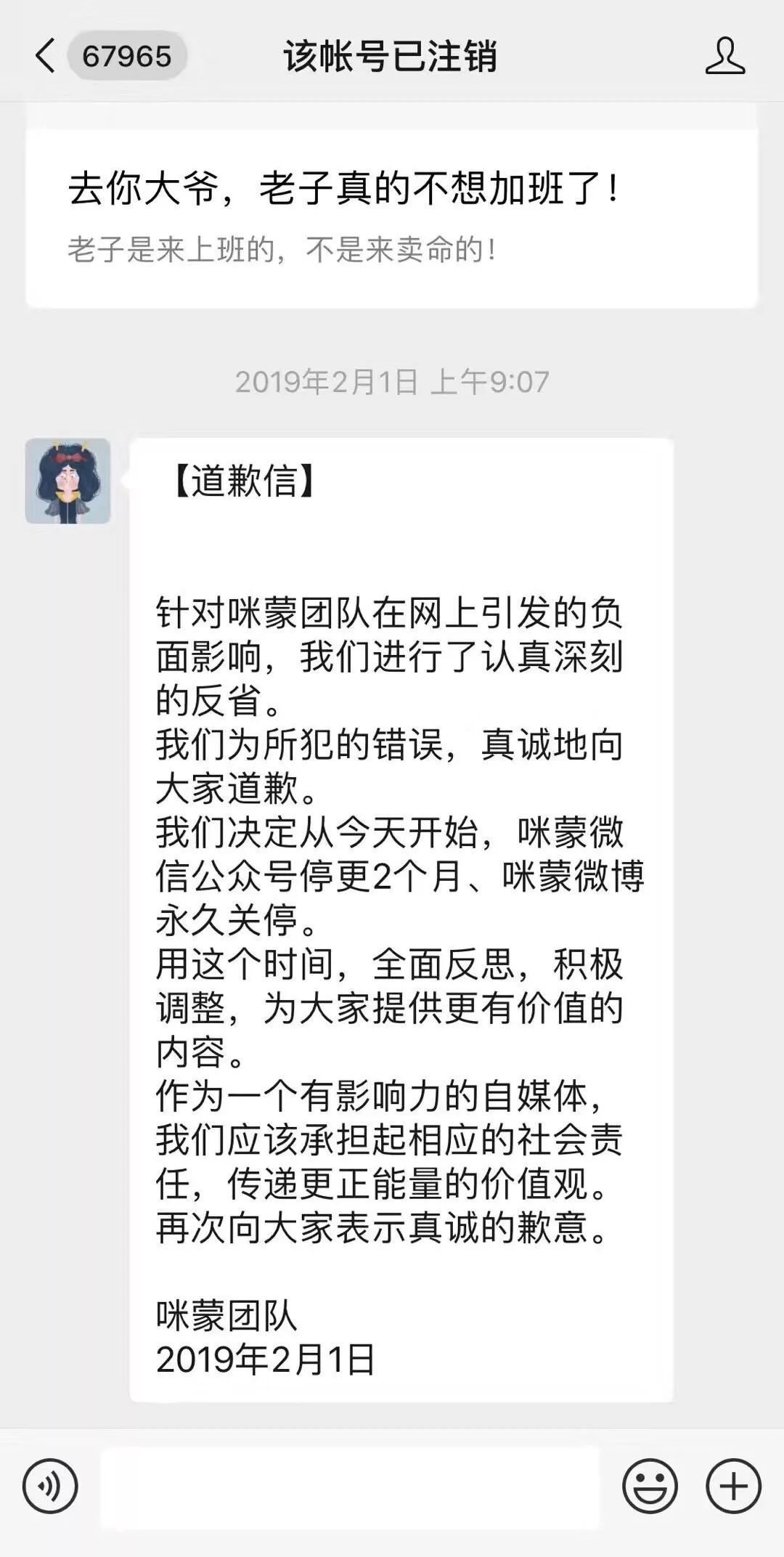This screenshot has width=784, height=1557.
Task: Open the account profile icon
Action: tap(724, 56)
